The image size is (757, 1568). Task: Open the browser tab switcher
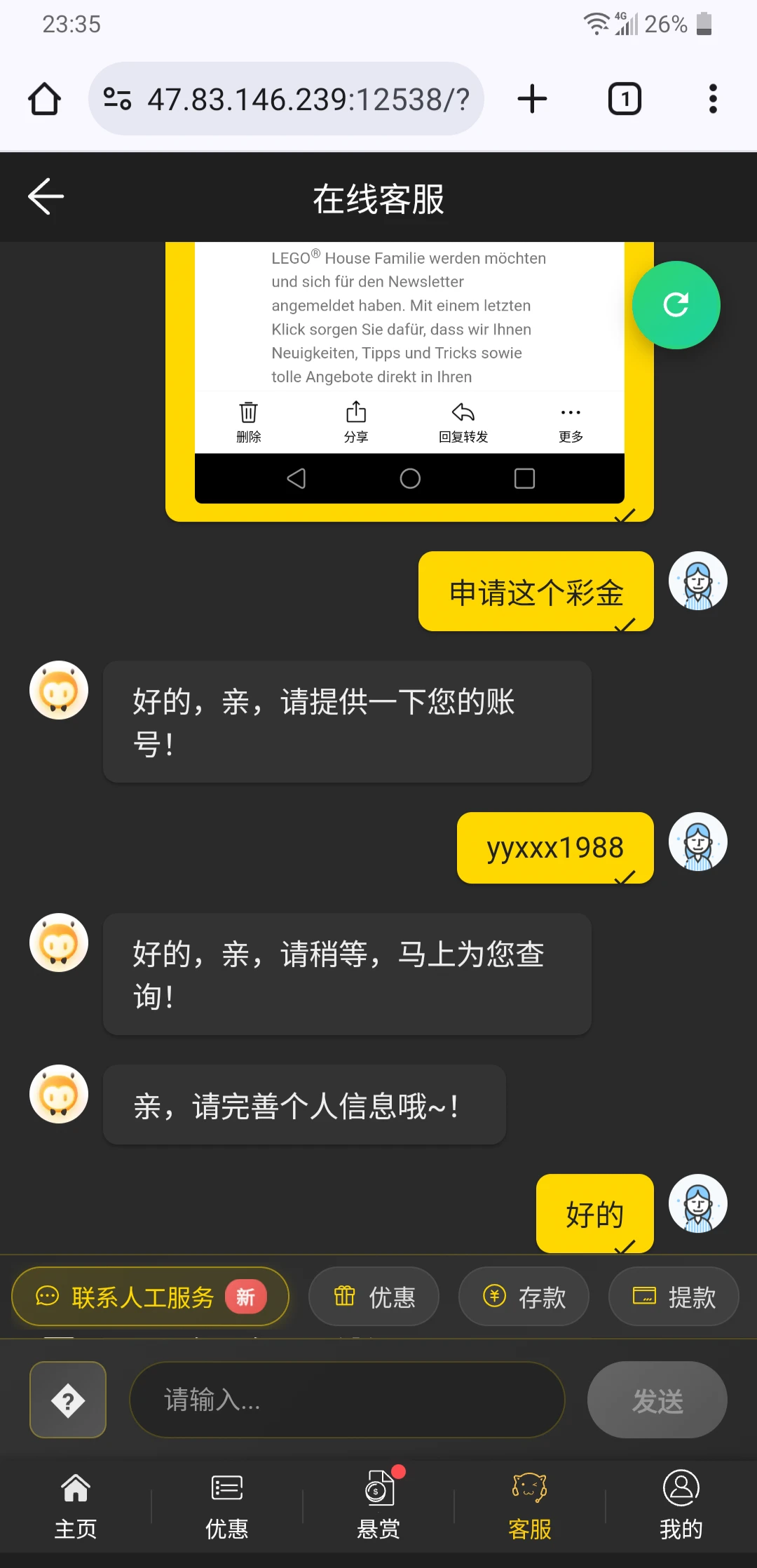(625, 99)
